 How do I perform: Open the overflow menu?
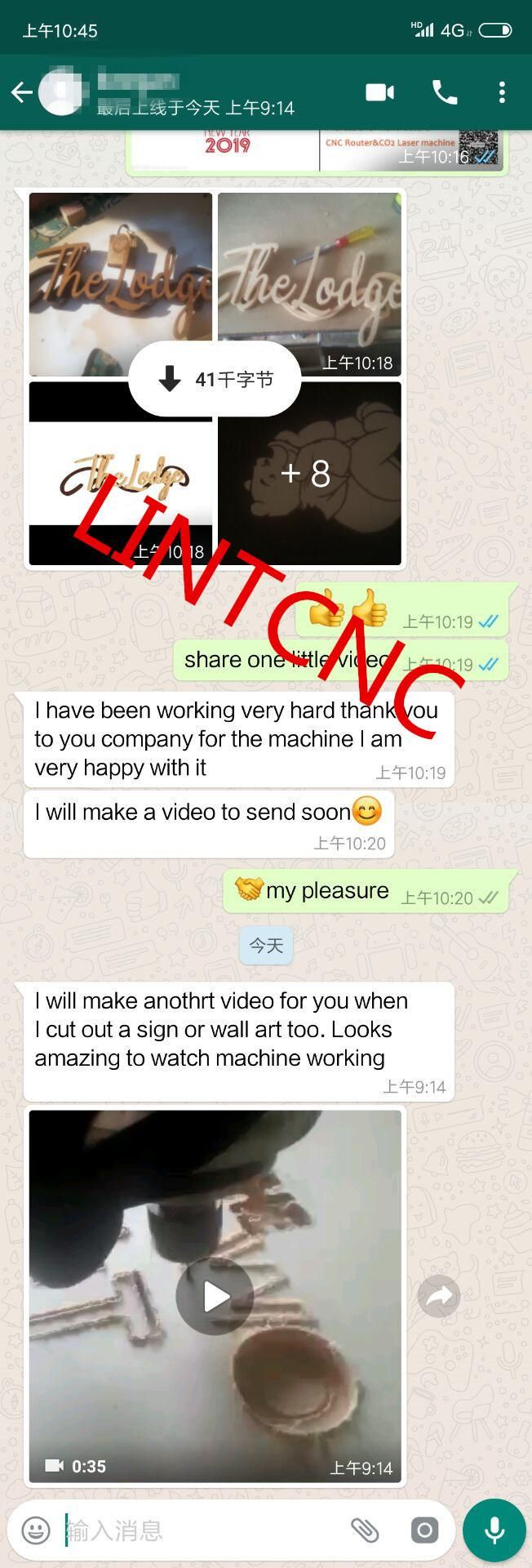point(502,92)
